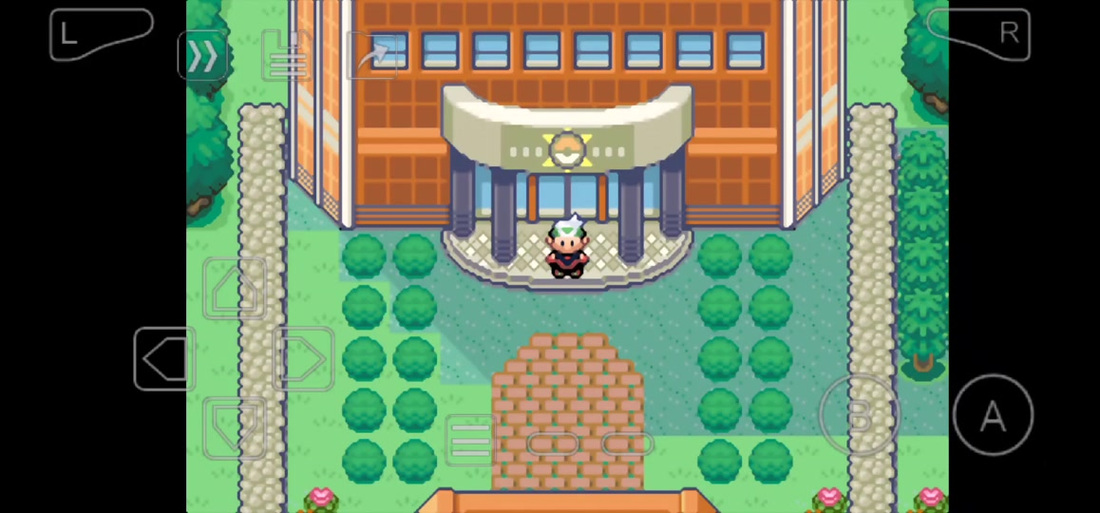
Task: Move up with the D-pad up arrow
Action: [234, 288]
